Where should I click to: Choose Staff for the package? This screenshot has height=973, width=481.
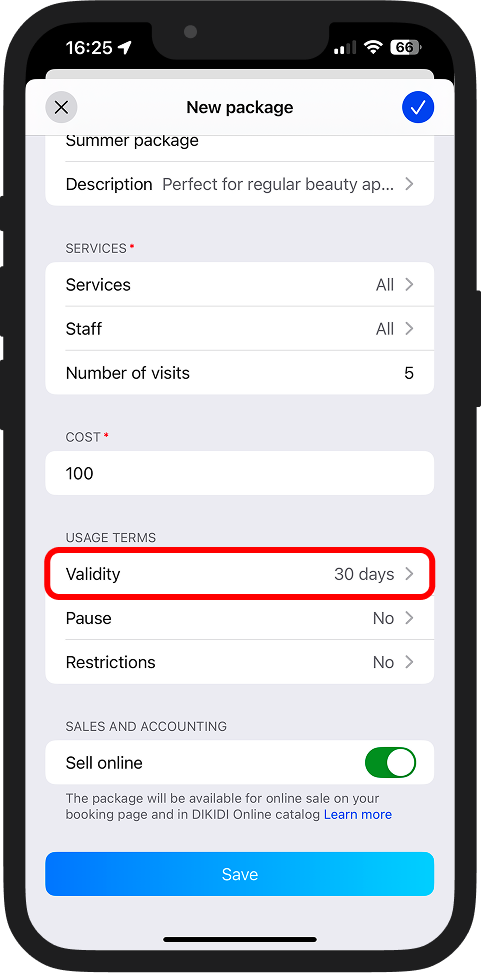click(x=240, y=329)
